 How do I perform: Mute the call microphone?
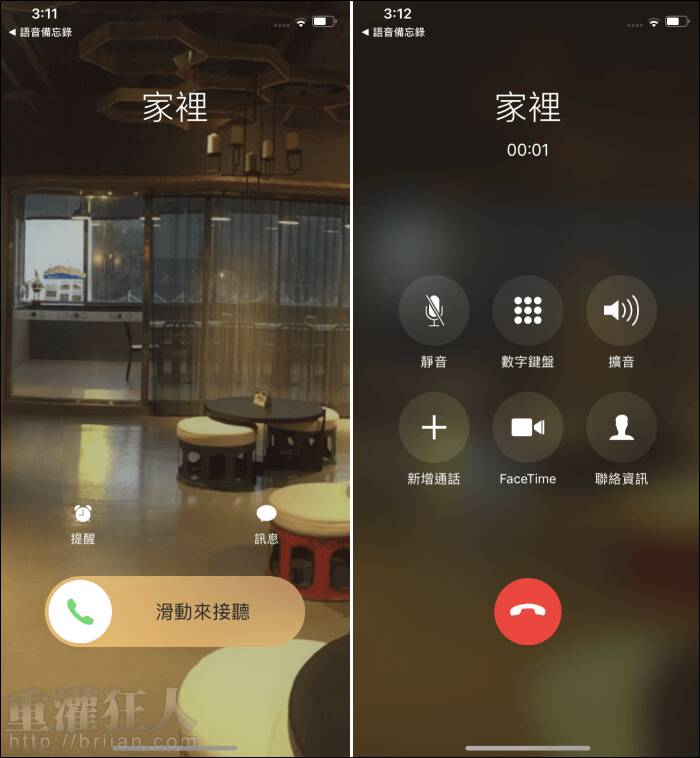433,311
